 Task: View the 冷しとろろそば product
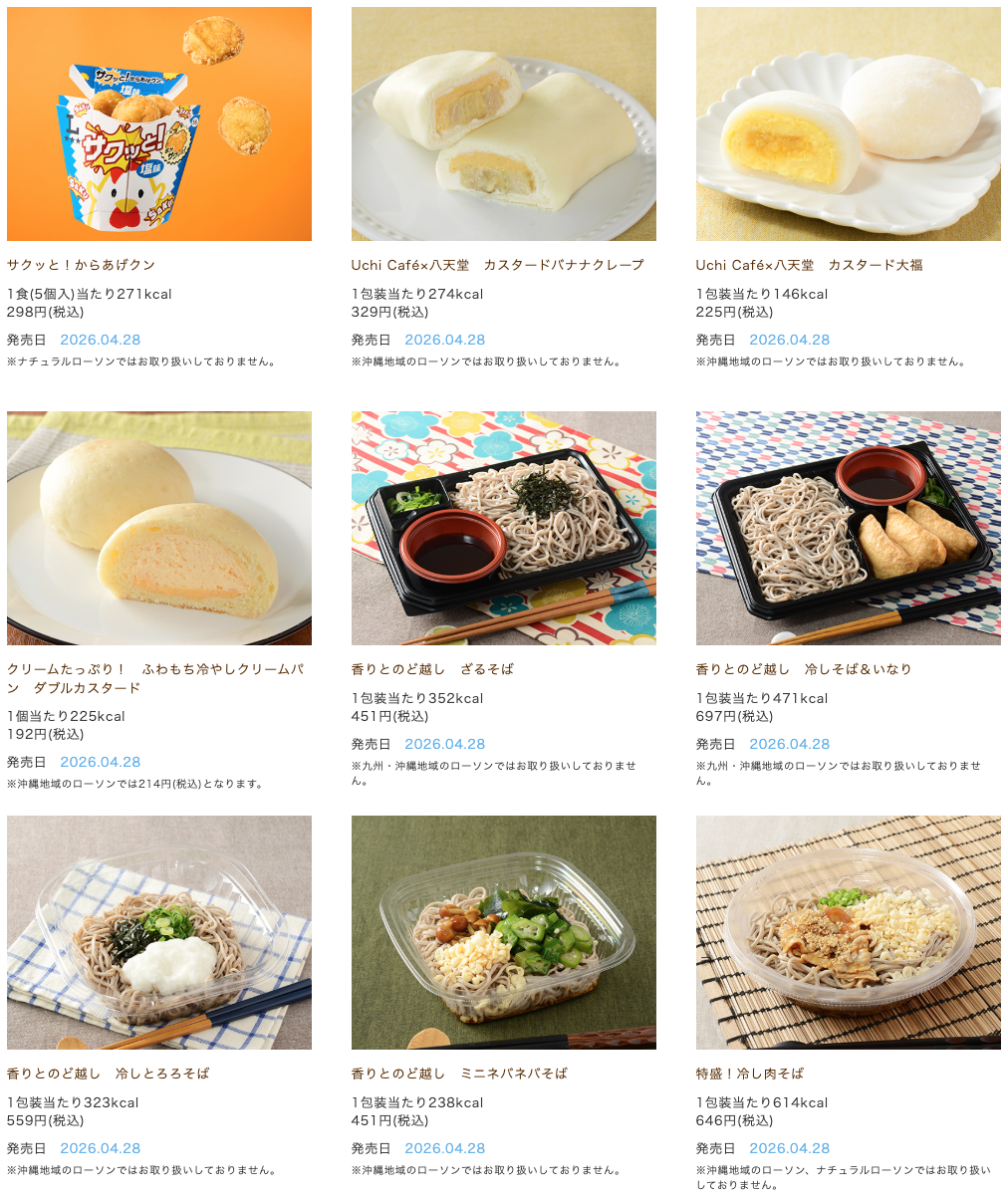(x=158, y=933)
